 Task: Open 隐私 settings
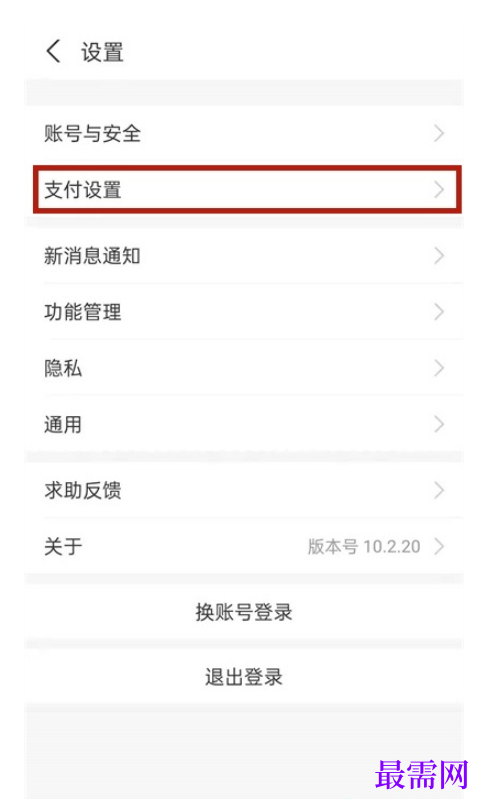click(244, 368)
